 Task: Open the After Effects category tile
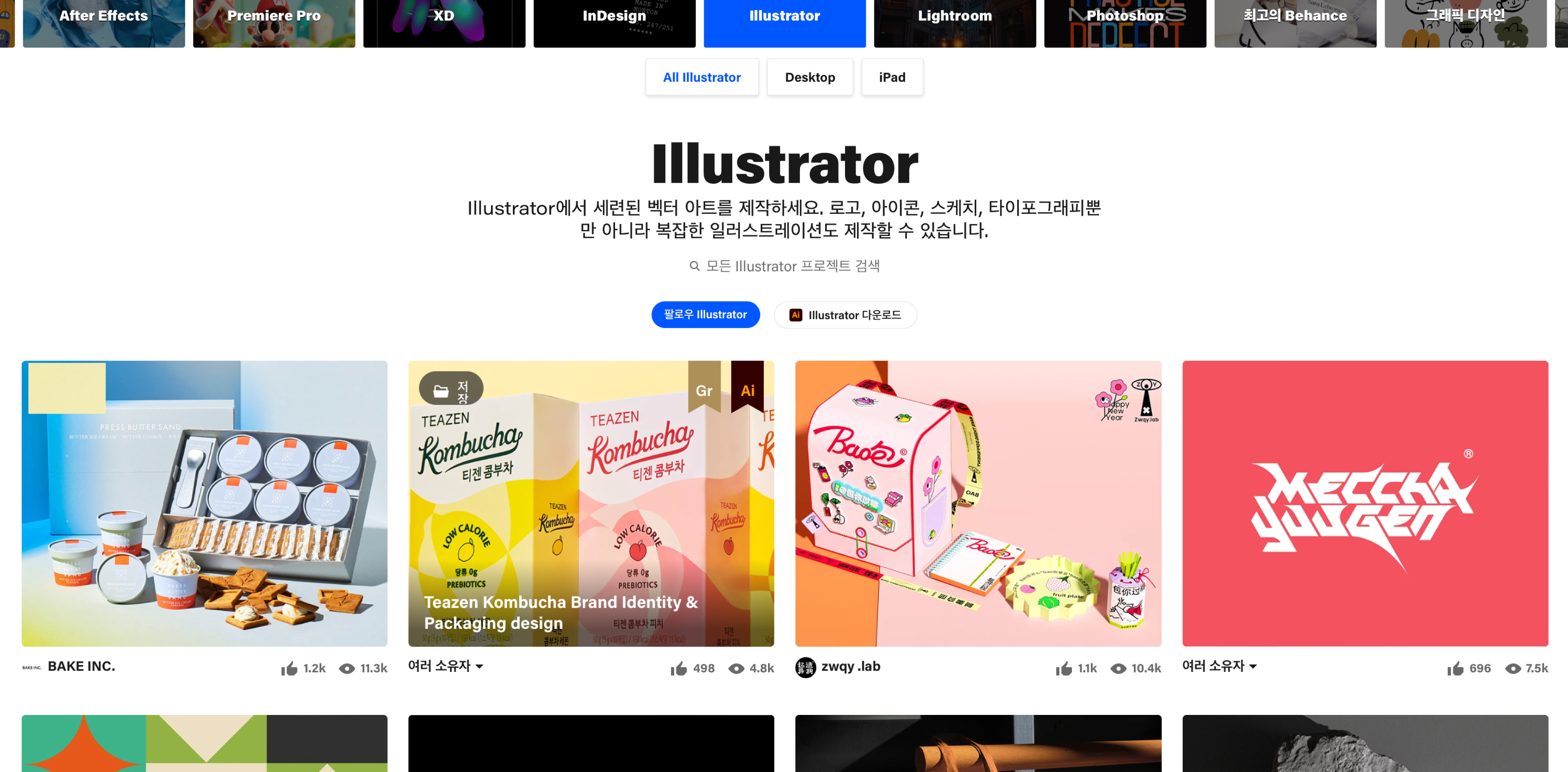(104, 18)
